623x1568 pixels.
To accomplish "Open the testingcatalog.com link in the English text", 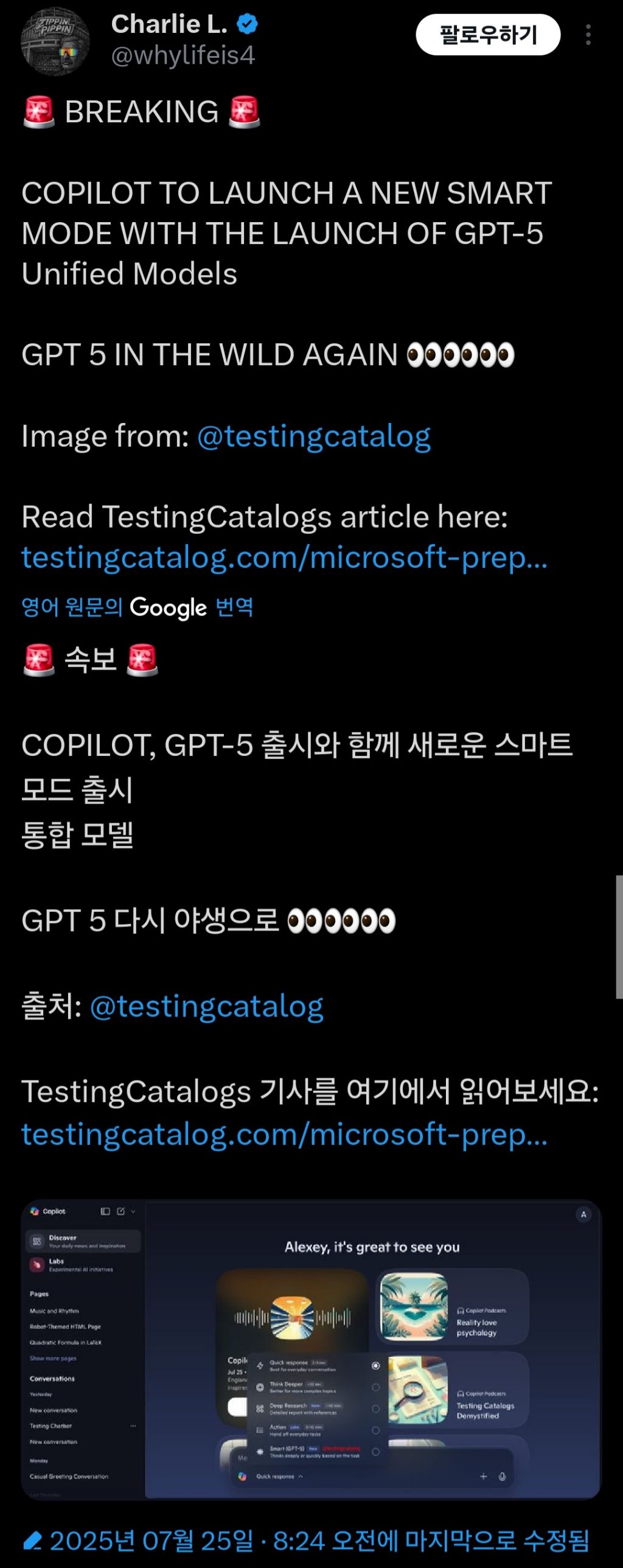I will (x=284, y=557).
